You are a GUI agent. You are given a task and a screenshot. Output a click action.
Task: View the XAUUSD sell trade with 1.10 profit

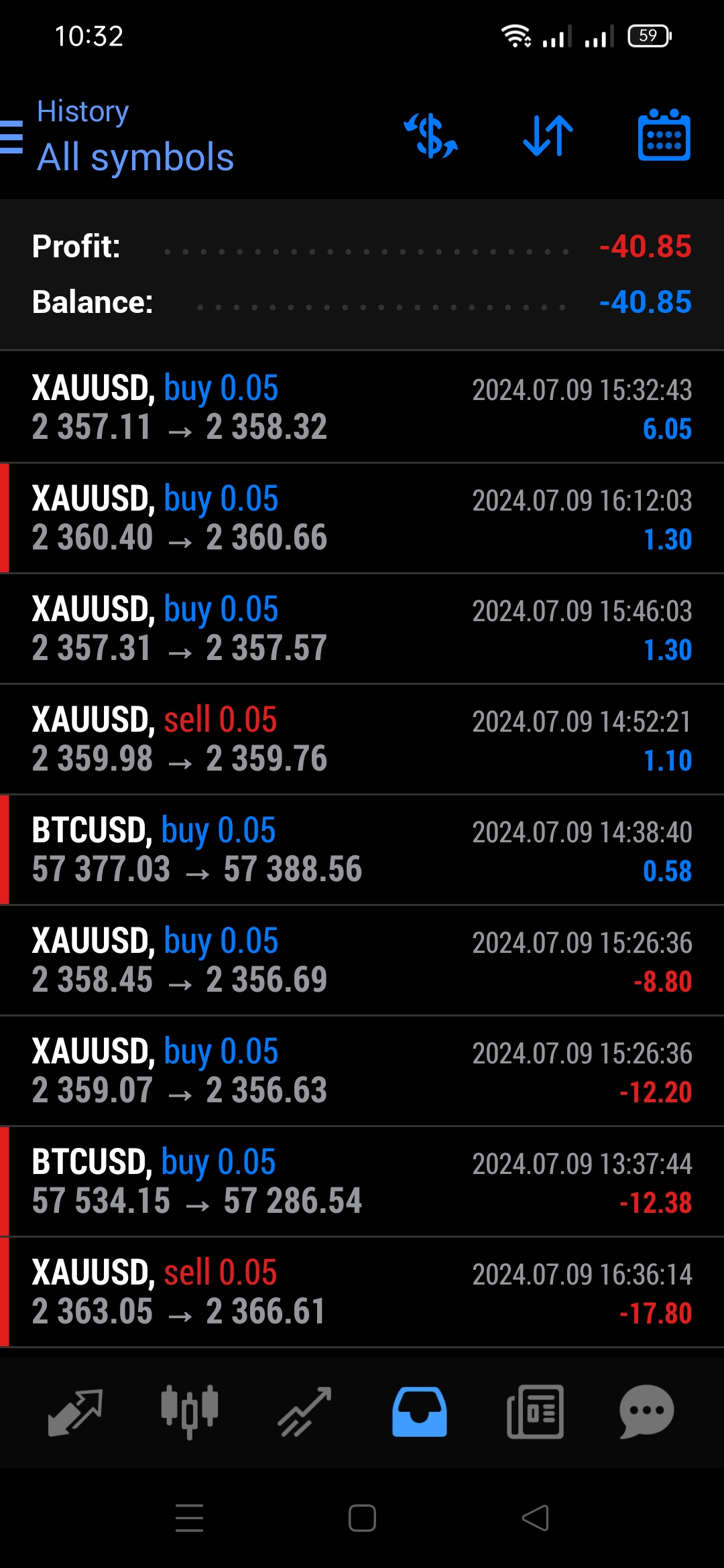362,739
